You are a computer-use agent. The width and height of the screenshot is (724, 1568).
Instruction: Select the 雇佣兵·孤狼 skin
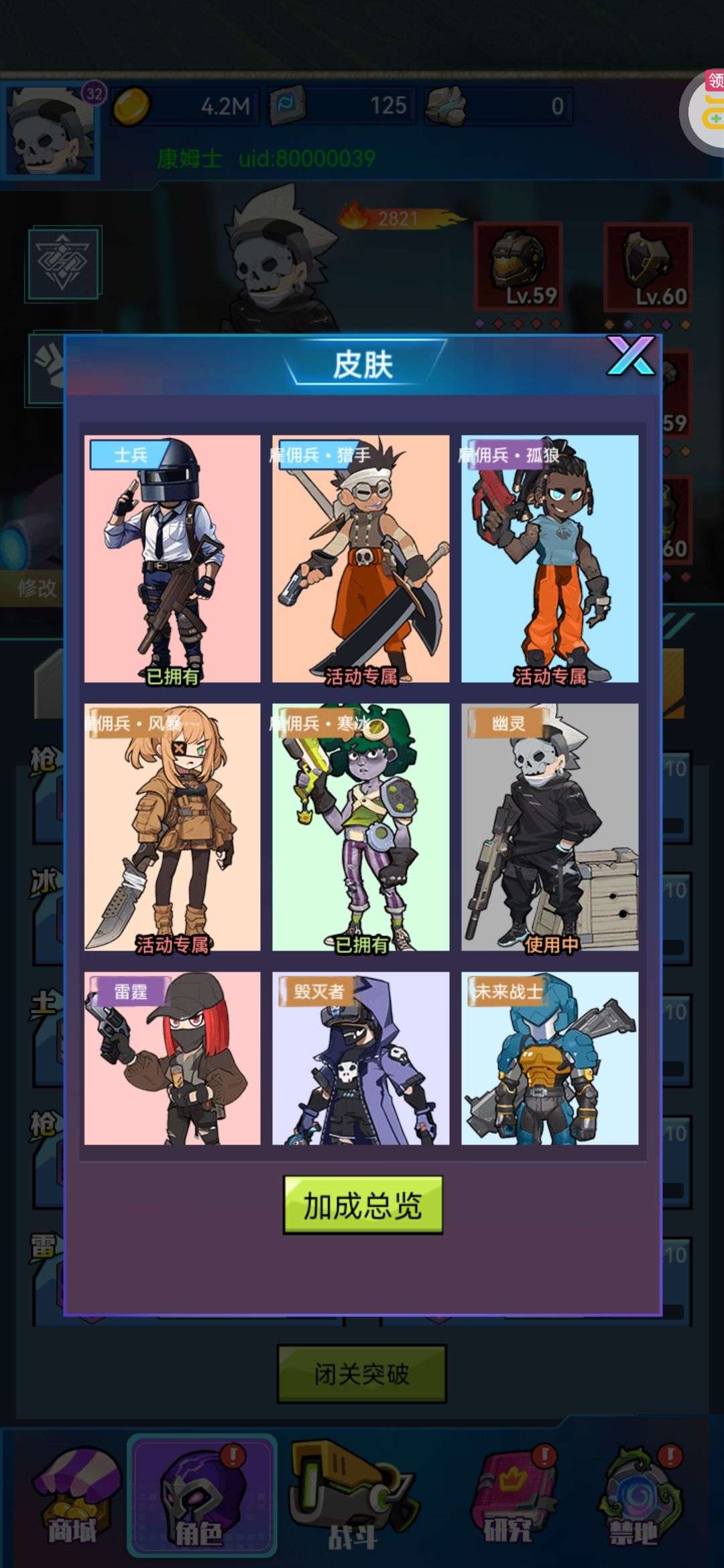pyautogui.click(x=550, y=558)
